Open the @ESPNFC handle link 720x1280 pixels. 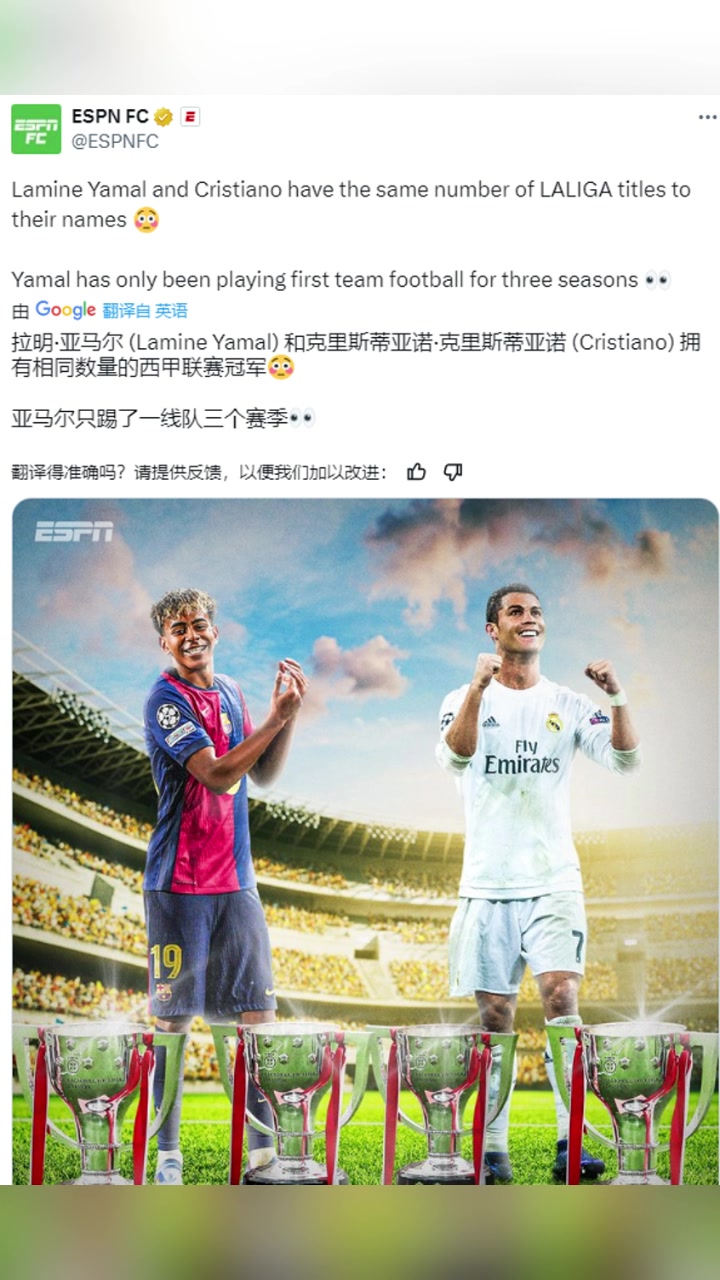pos(115,142)
